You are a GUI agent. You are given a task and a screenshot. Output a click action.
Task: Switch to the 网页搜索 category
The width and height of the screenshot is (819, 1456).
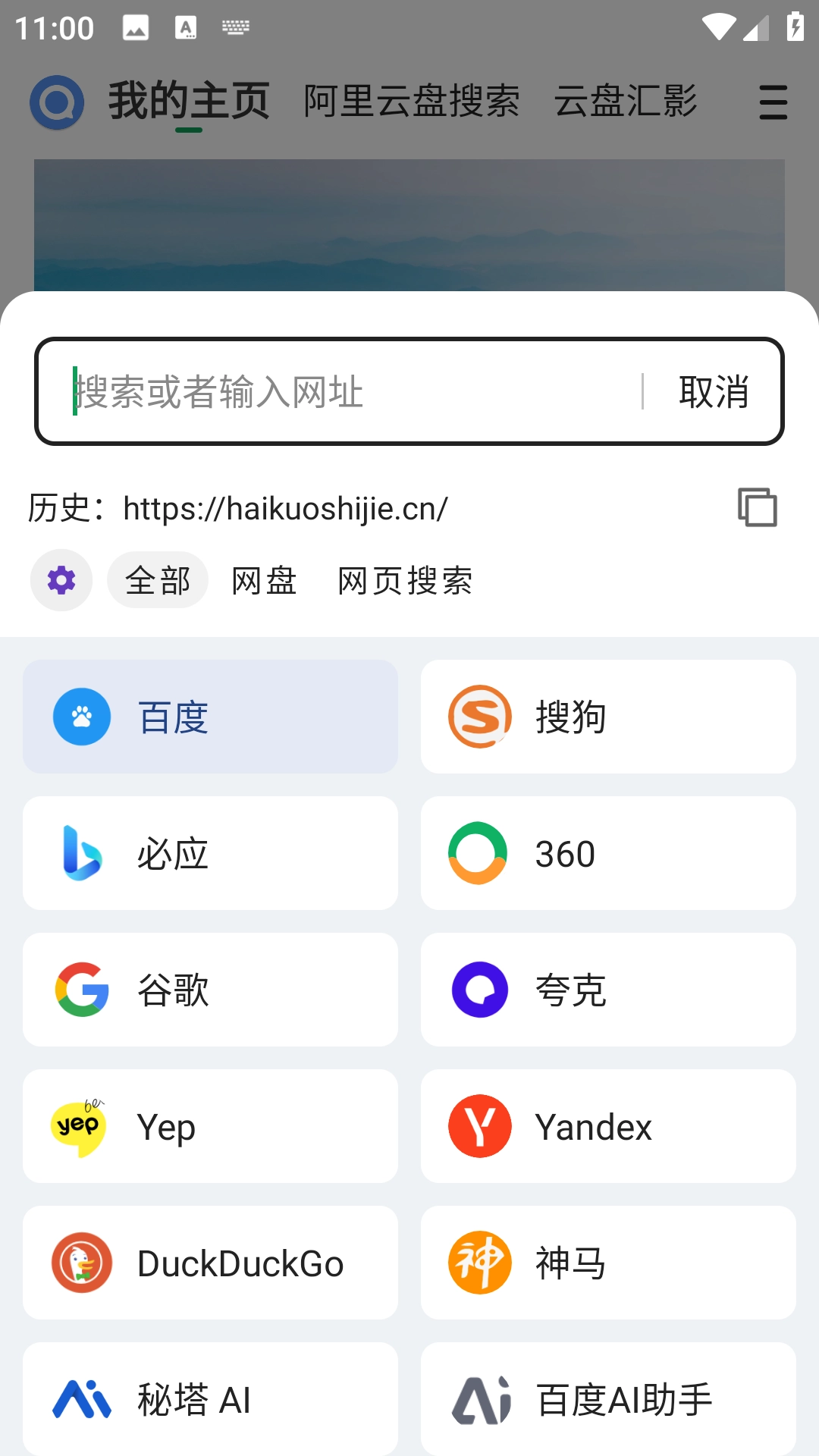coord(405,581)
